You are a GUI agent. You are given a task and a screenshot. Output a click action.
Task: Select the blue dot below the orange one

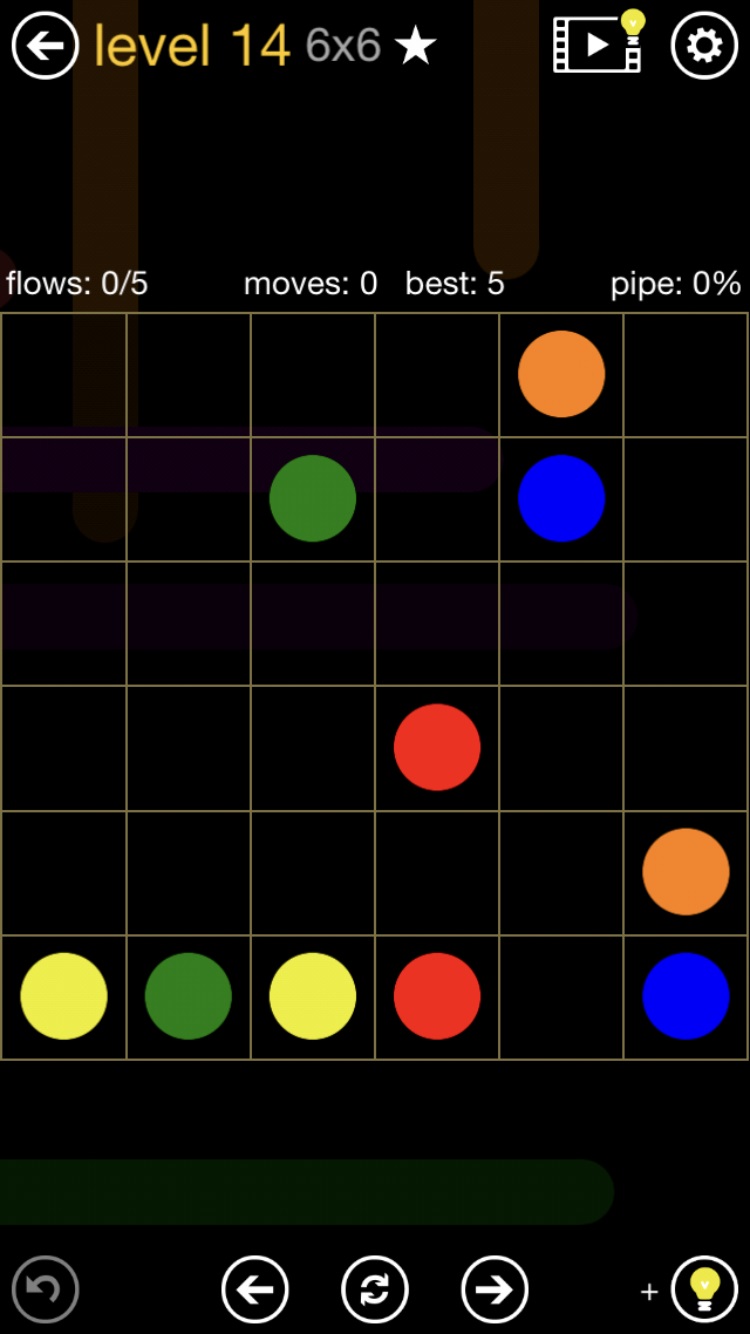point(561,498)
